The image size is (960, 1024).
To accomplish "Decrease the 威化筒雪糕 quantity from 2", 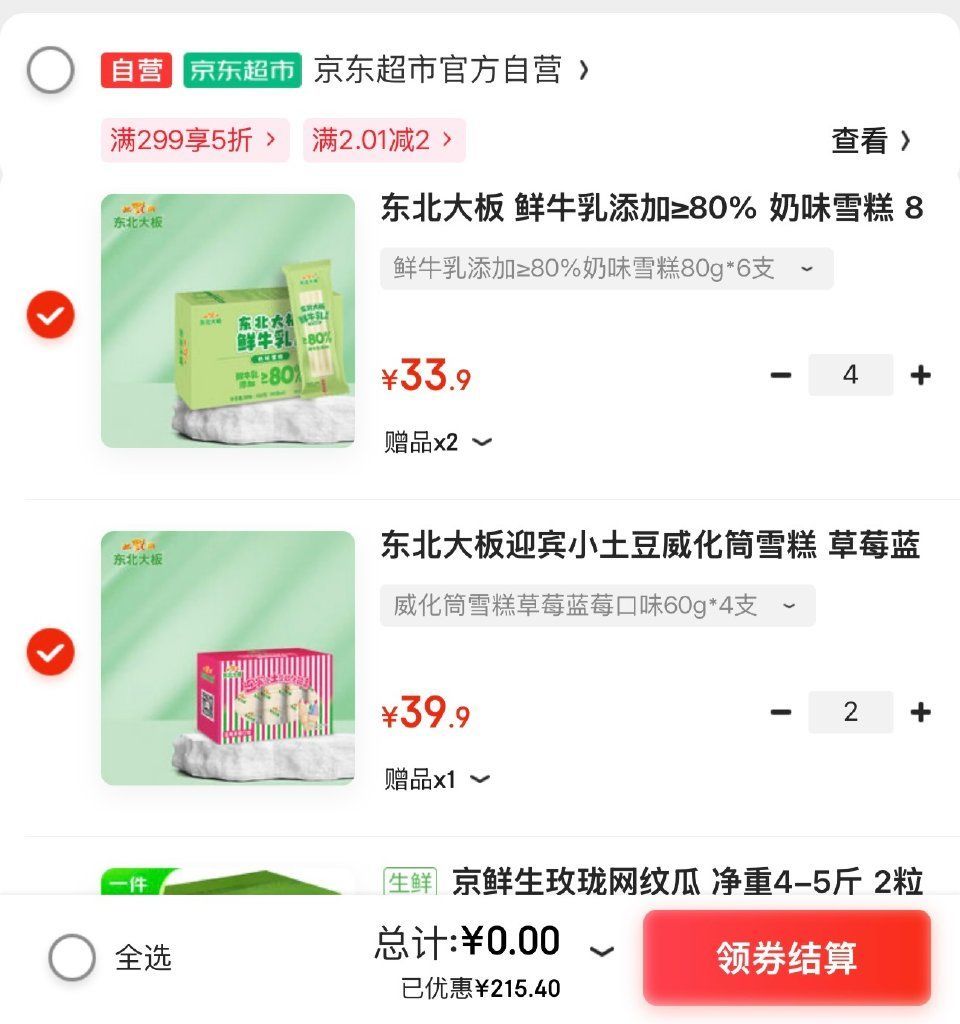I will [x=781, y=712].
